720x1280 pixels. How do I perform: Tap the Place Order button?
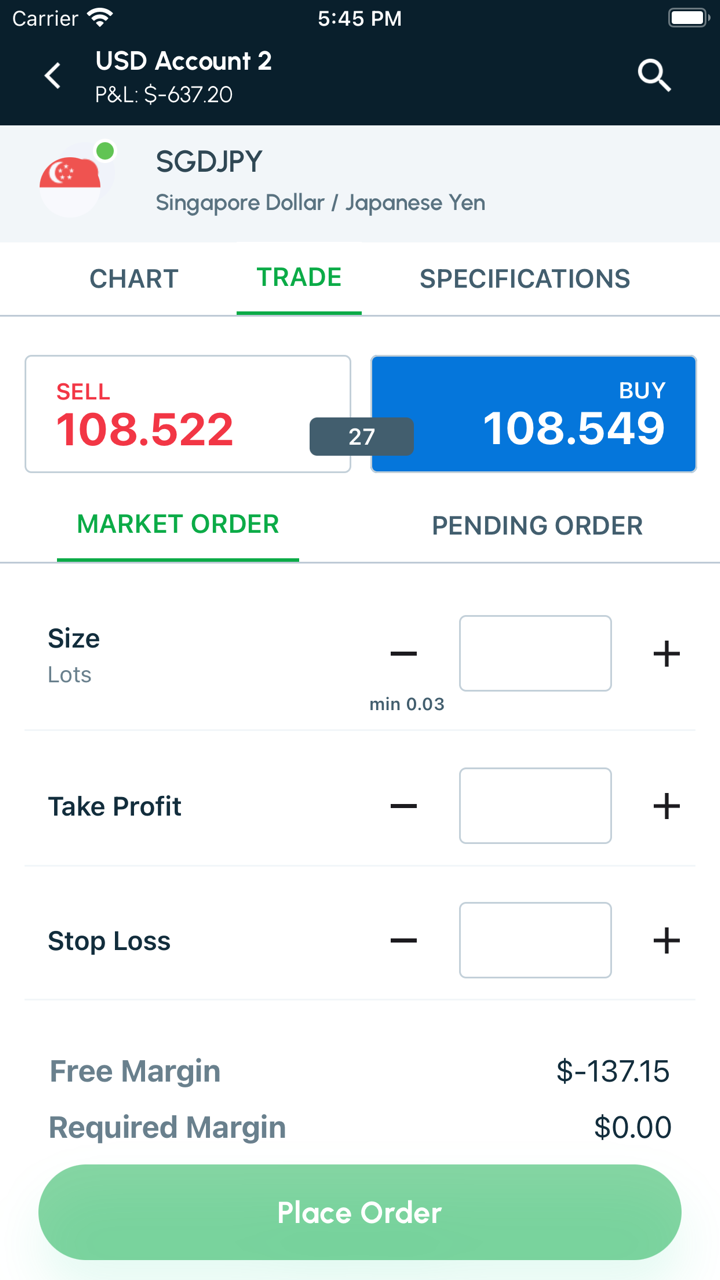360,1212
